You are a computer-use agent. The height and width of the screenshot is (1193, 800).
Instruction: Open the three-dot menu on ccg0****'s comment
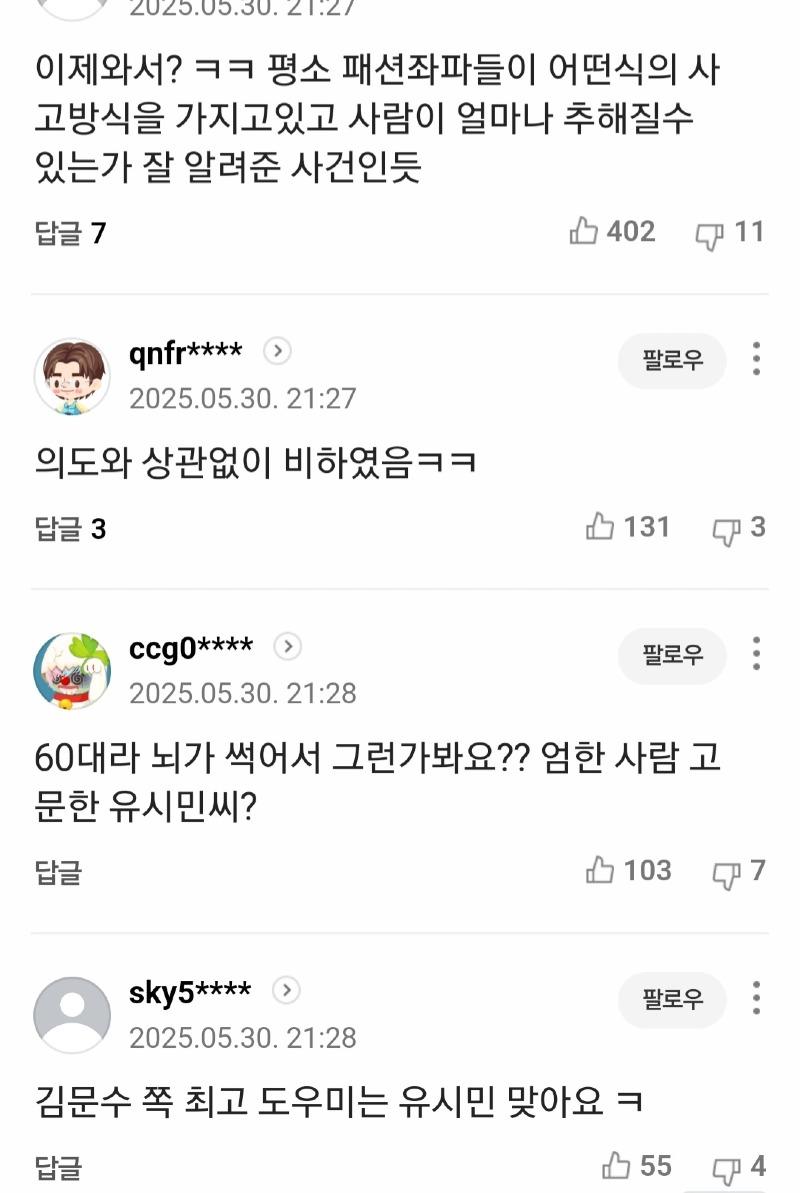tap(757, 657)
